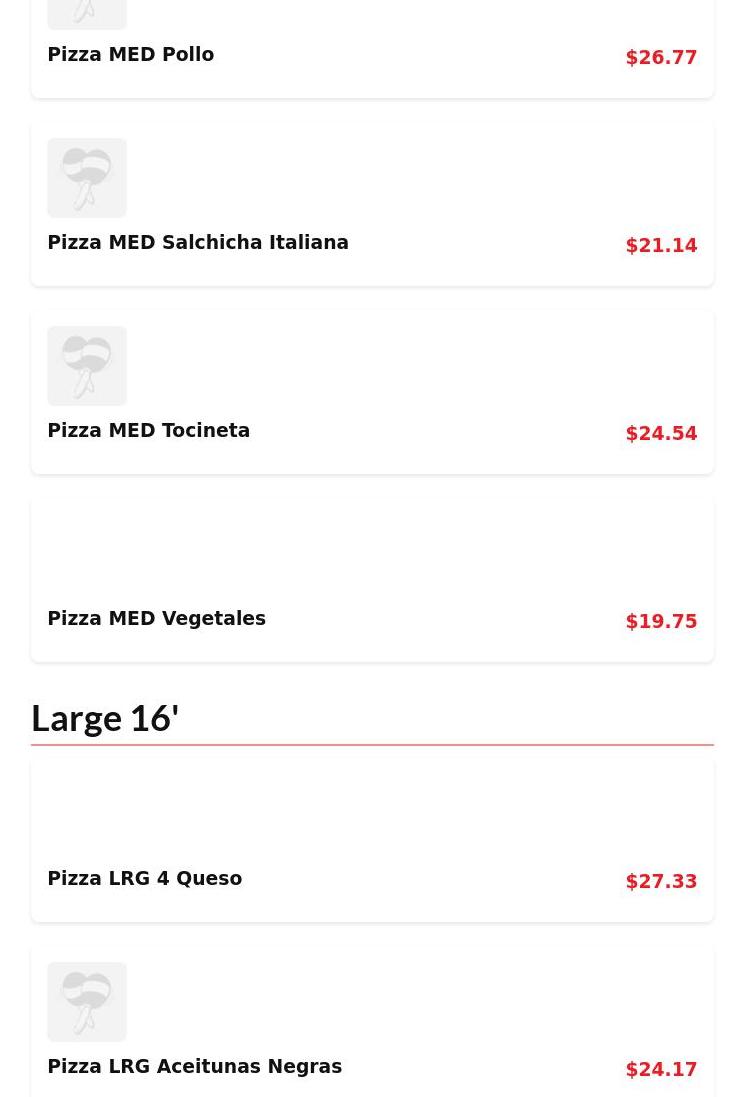Select Pizza LRG Aceitunas Negras
The height and width of the screenshot is (1097, 745).
[195, 1067]
